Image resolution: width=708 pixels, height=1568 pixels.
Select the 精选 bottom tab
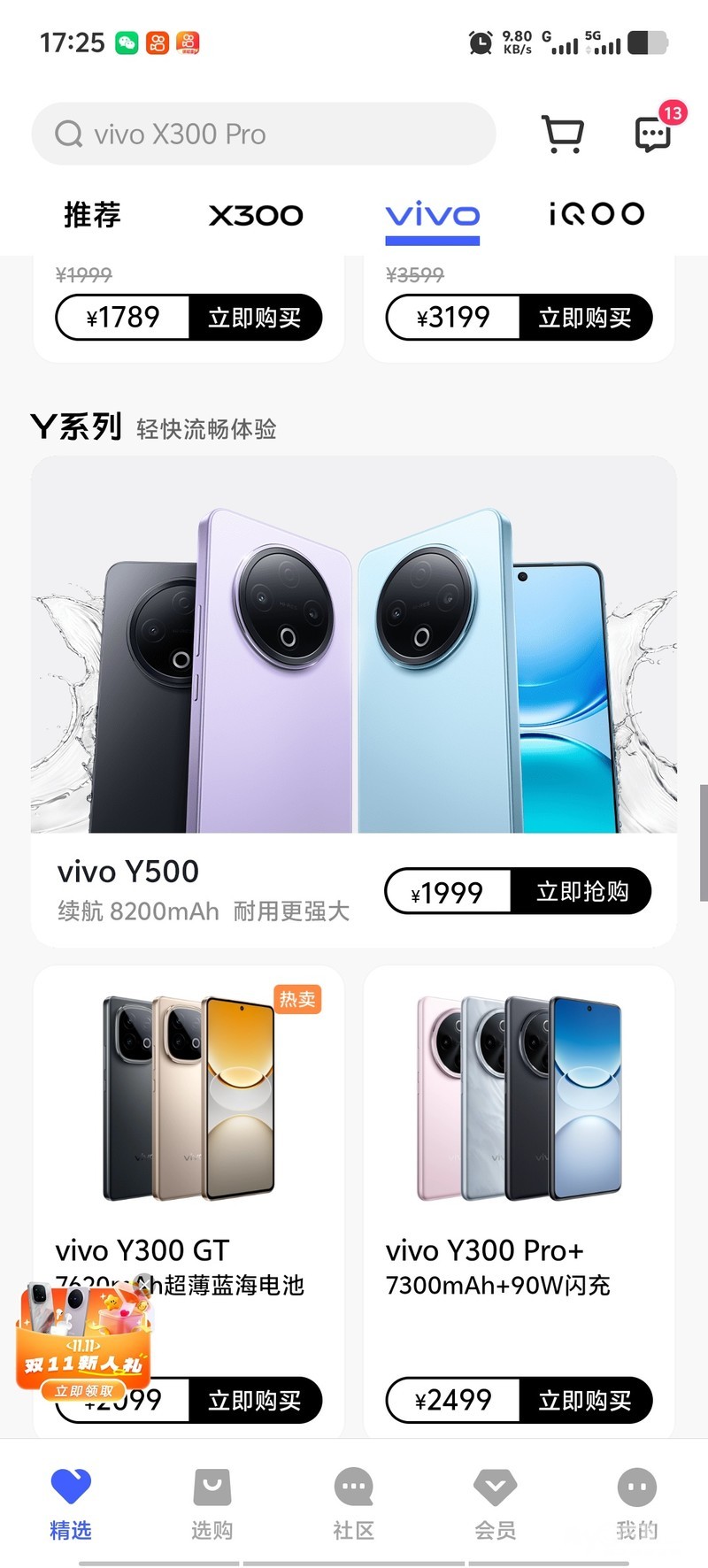click(x=71, y=1503)
